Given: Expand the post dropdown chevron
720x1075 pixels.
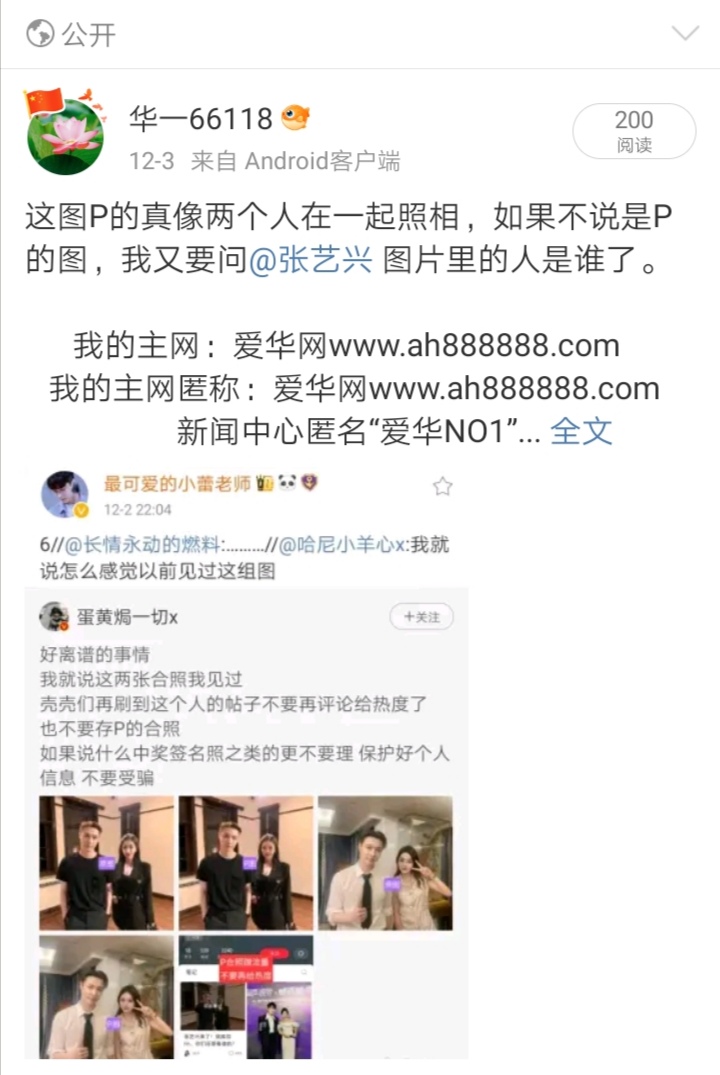Looking at the screenshot, I should (x=685, y=33).
